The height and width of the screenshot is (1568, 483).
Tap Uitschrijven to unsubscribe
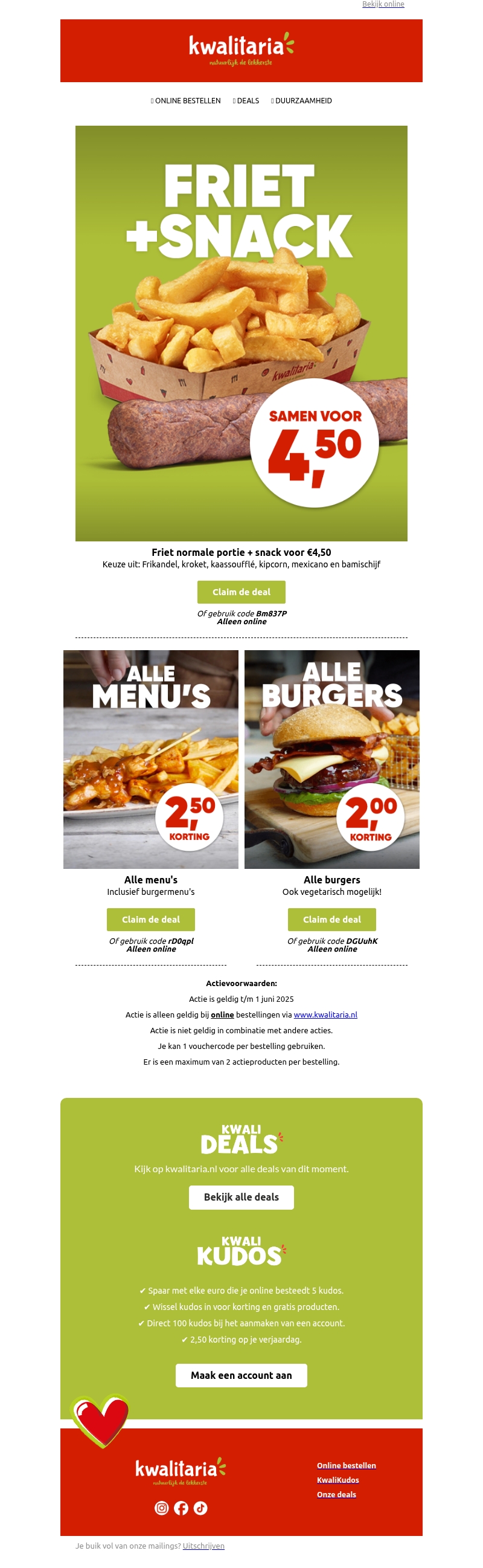point(203,1546)
